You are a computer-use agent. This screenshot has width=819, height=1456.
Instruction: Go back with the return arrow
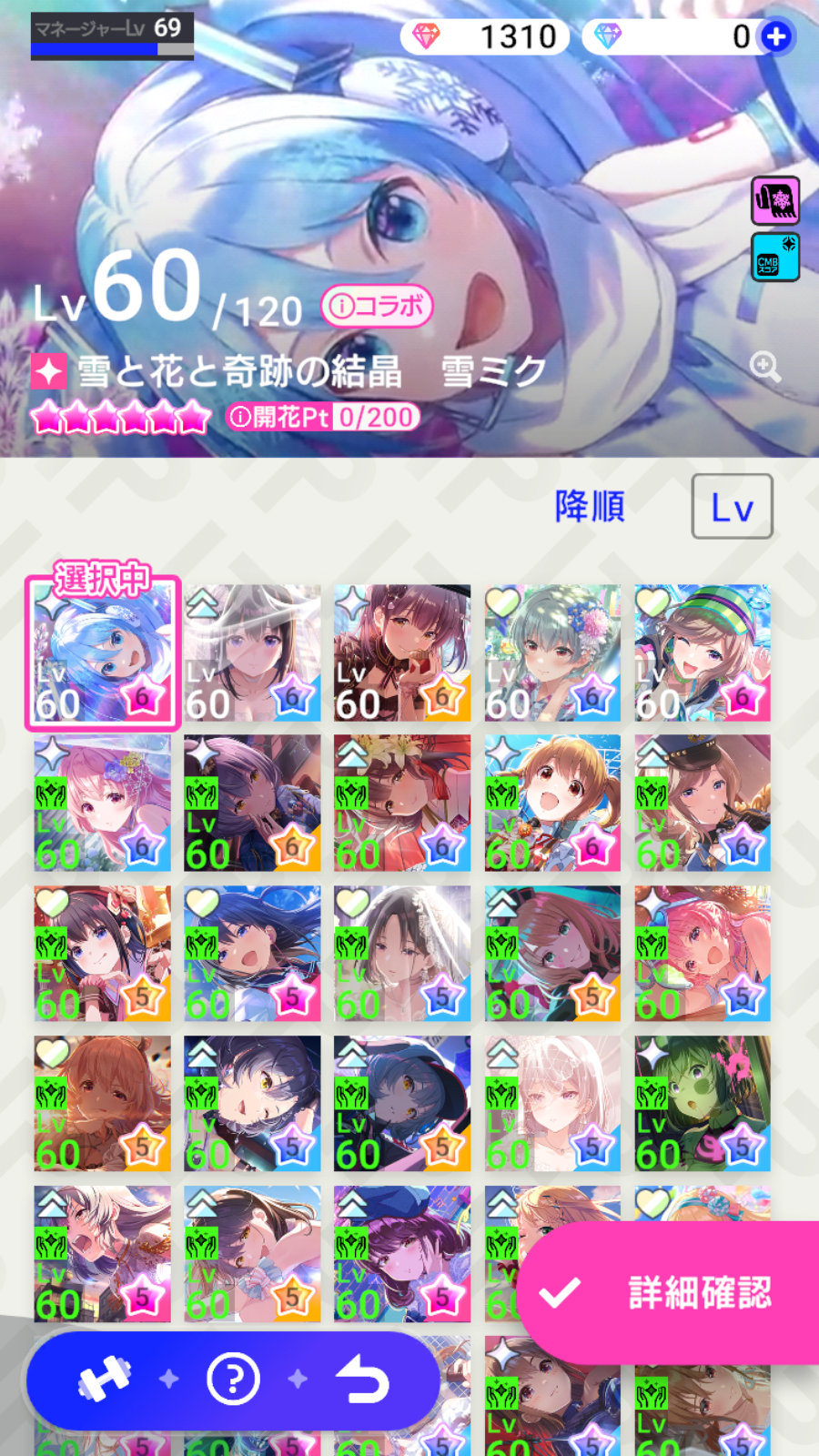coord(362,1380)
